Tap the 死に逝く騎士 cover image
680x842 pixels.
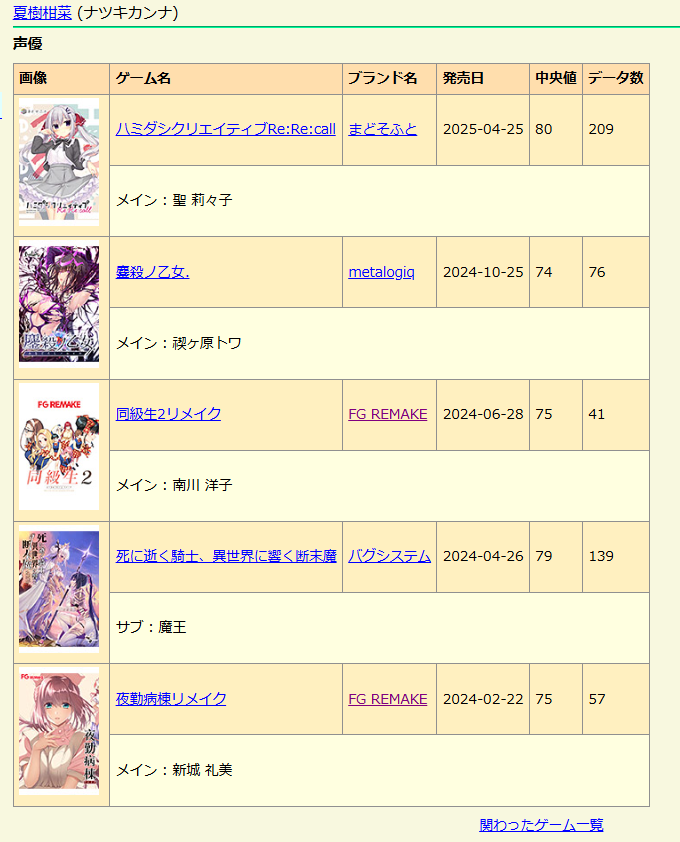point(59,590)
